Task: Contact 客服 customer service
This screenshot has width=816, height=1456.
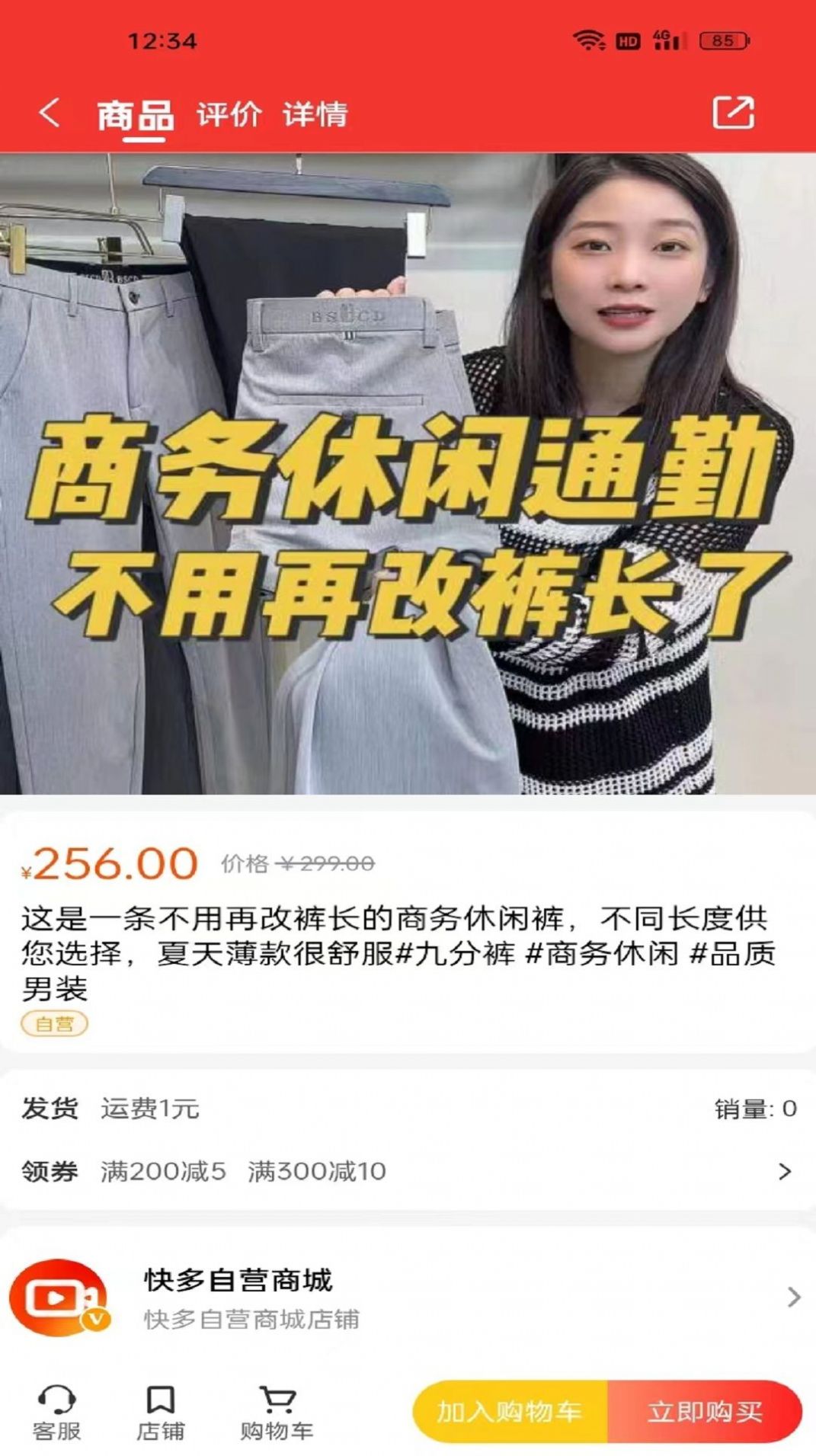Action: click(x=56, y=1412)
